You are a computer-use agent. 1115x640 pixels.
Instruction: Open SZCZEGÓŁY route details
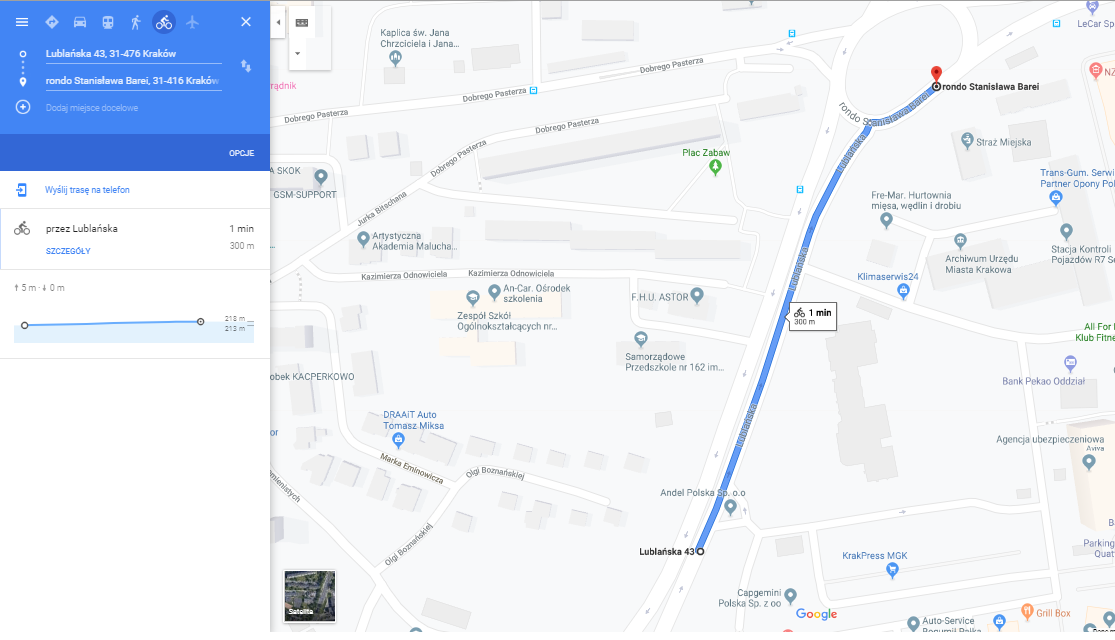[68, 251]
